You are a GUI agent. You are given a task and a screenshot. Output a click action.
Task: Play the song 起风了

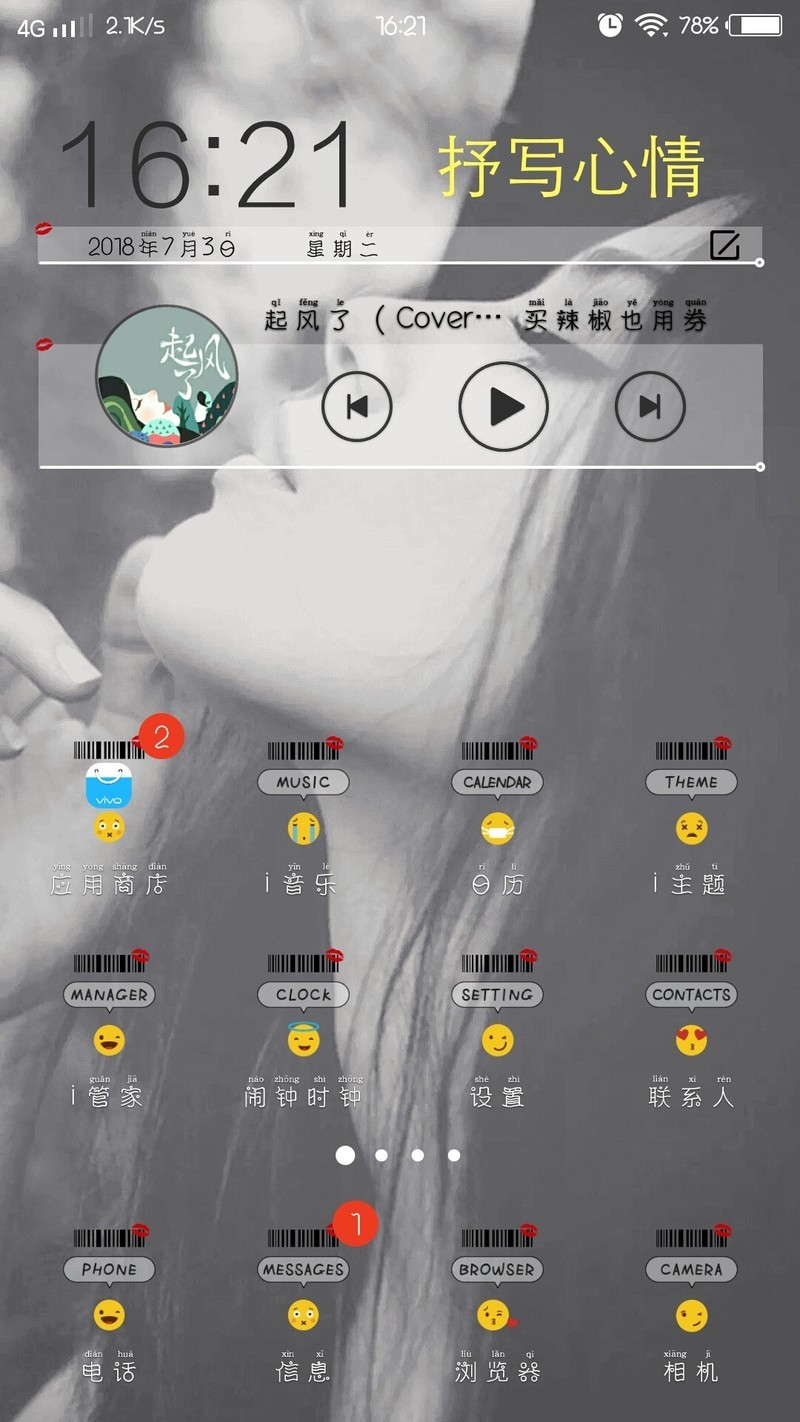point(504,406)
